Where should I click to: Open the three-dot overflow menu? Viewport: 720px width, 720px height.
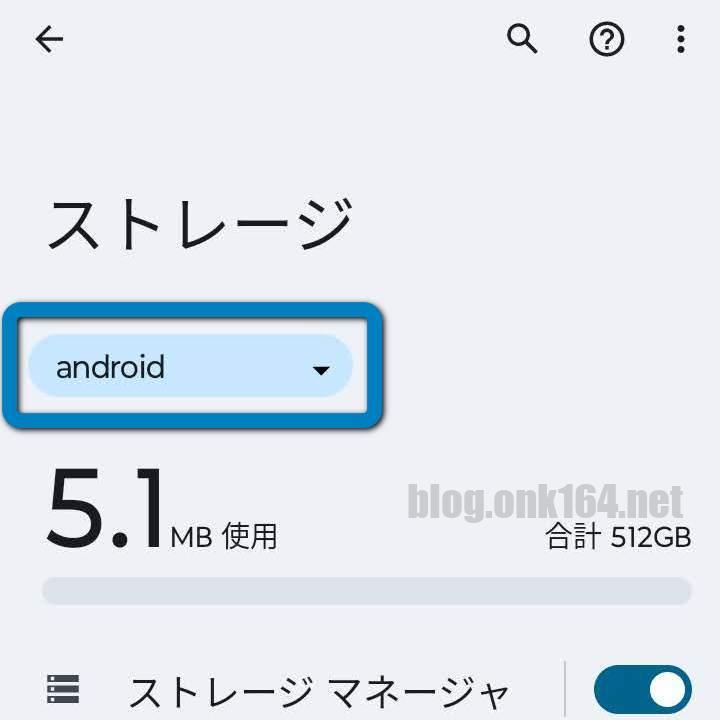(x=681, y=40)
